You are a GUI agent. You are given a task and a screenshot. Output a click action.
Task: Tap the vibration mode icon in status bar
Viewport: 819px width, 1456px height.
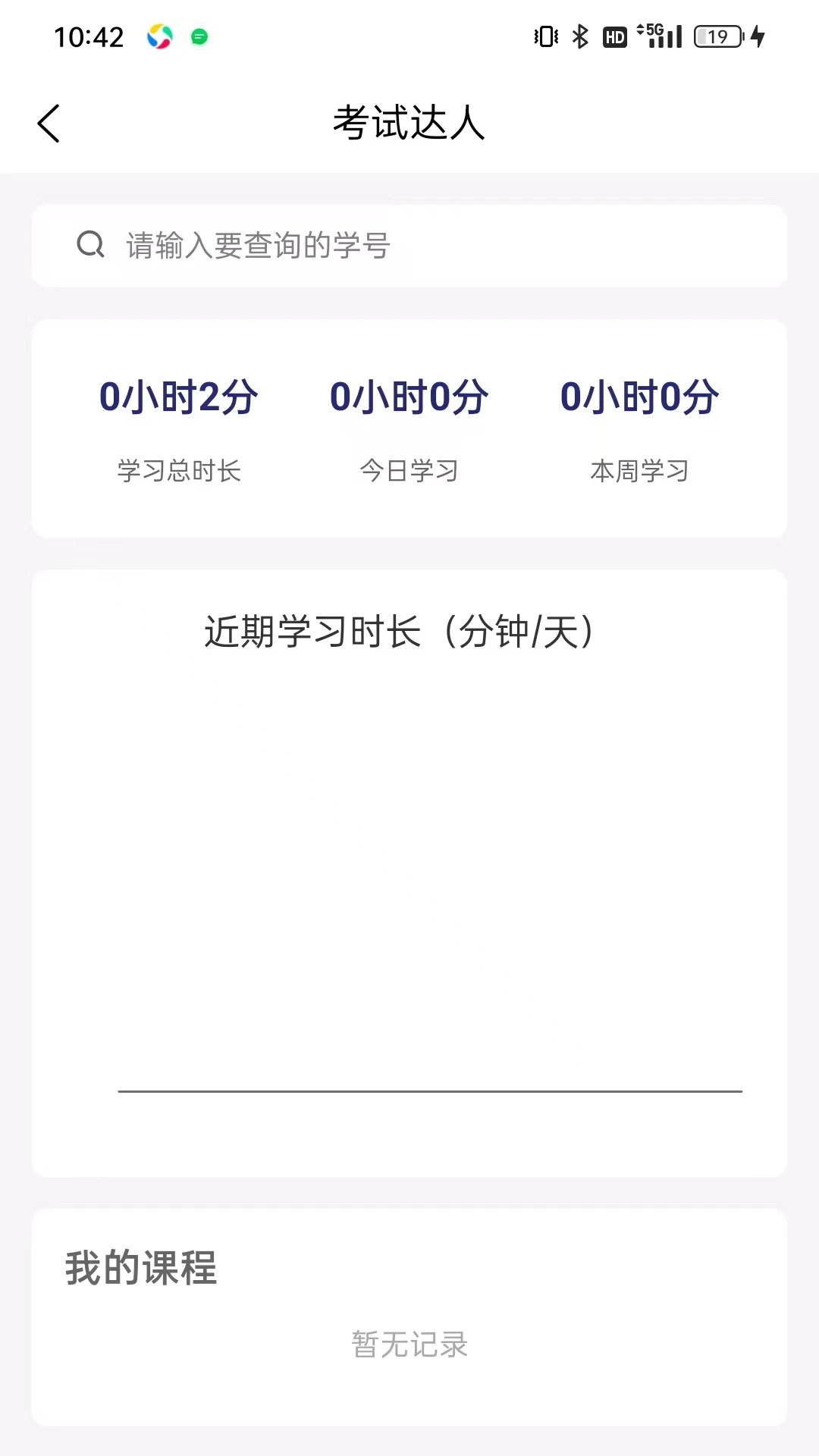coord(544,35)
